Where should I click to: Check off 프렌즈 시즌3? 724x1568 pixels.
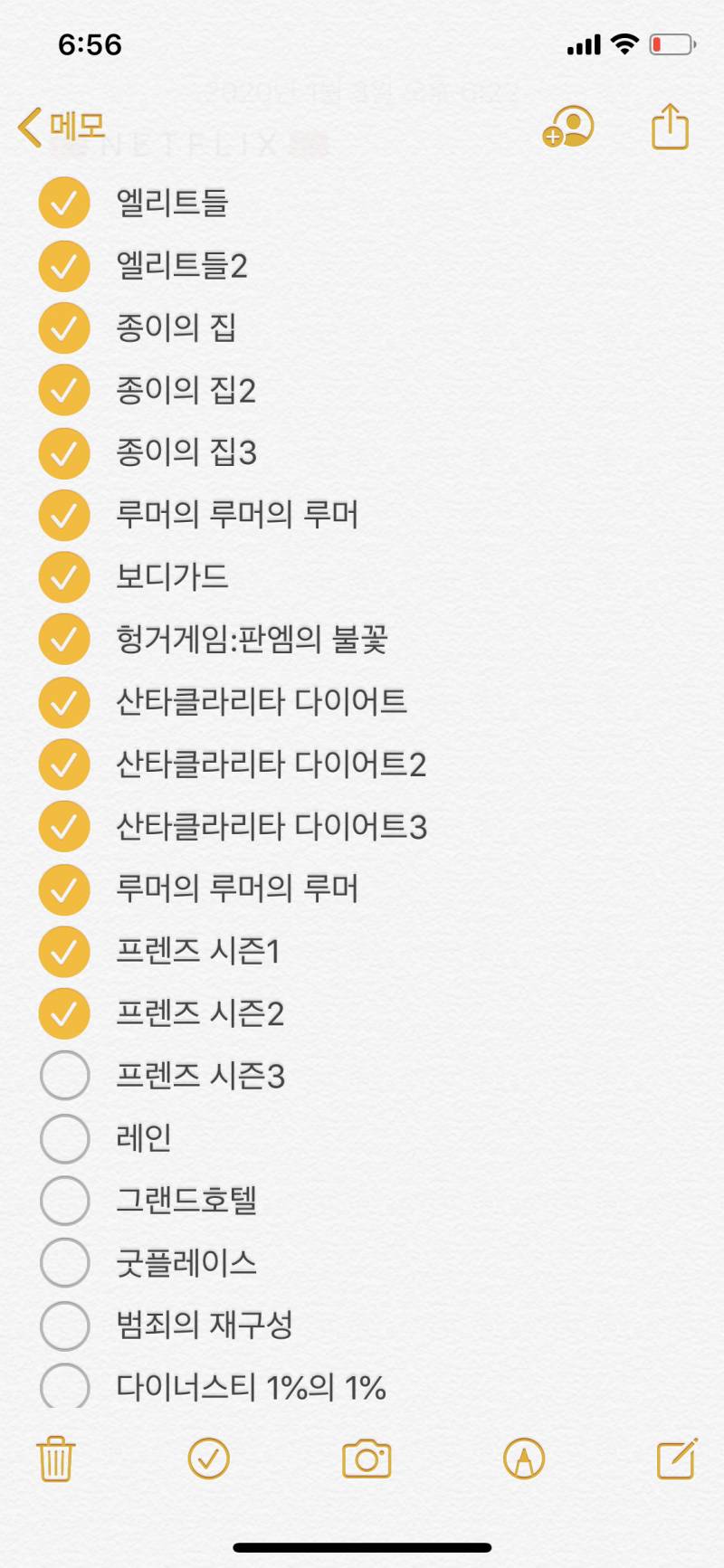[x=64, y=1076]
